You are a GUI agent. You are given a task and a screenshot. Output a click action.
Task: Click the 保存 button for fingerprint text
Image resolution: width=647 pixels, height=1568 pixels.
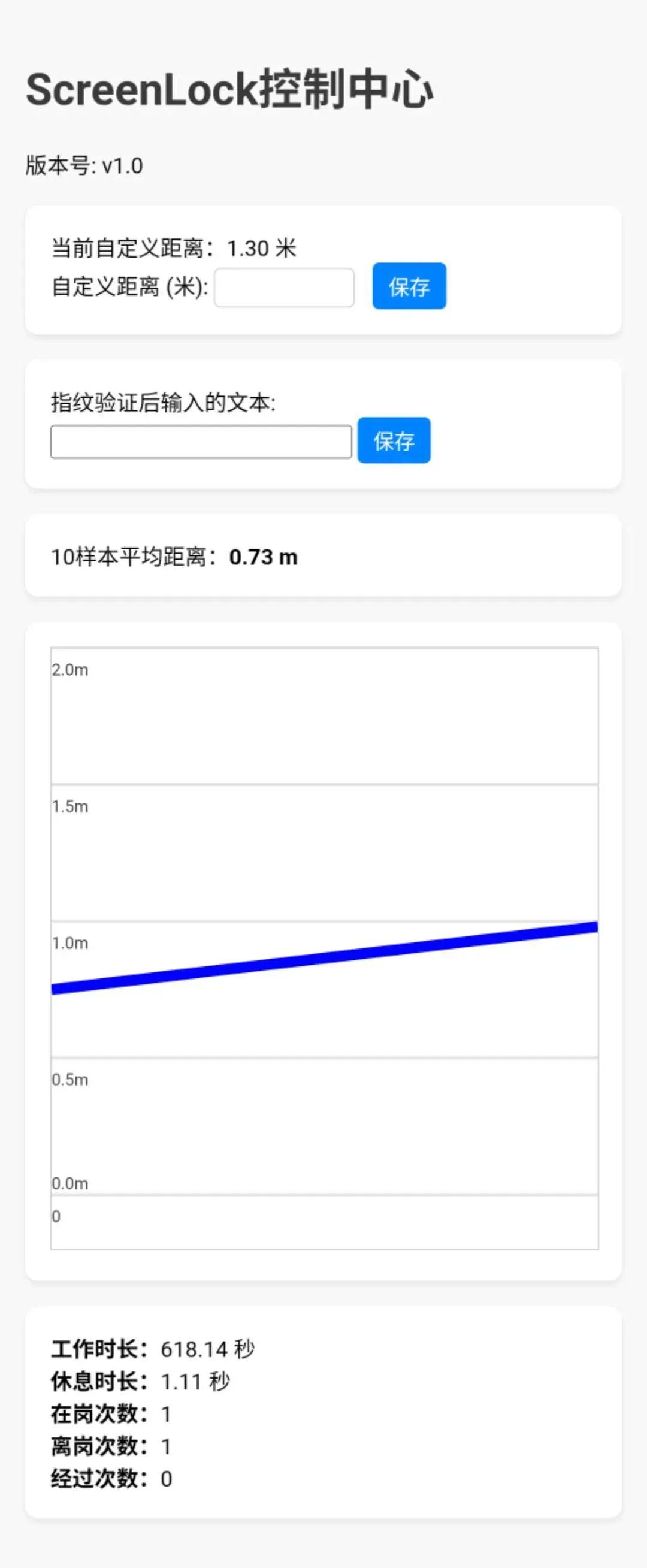click(x=394, y=442)
